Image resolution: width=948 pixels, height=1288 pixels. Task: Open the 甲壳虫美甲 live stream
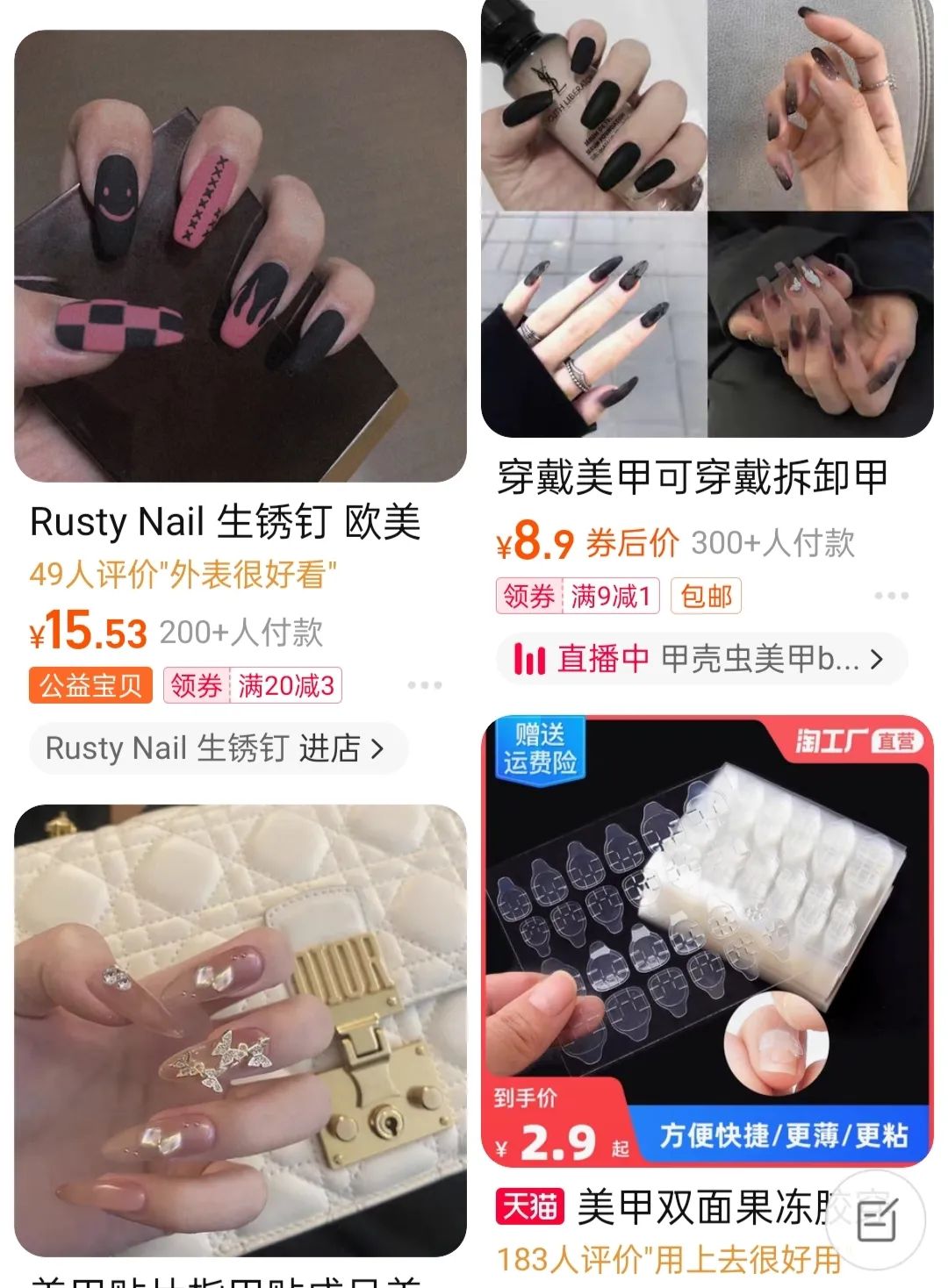point(702,659)
